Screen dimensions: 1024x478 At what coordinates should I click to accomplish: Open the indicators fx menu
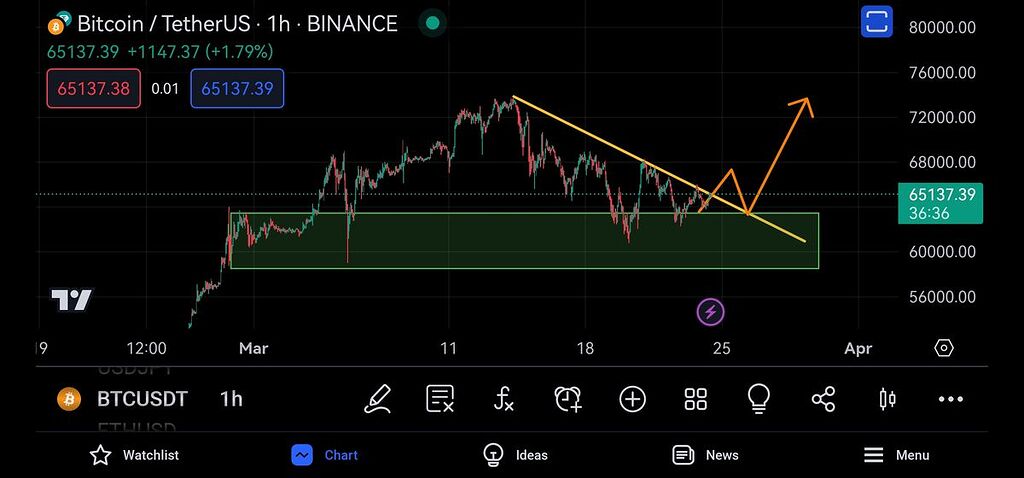coord(504,399)
